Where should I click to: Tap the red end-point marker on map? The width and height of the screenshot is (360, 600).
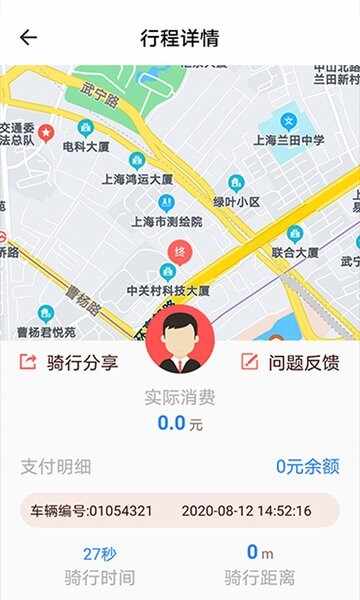(x=180, y=253)
